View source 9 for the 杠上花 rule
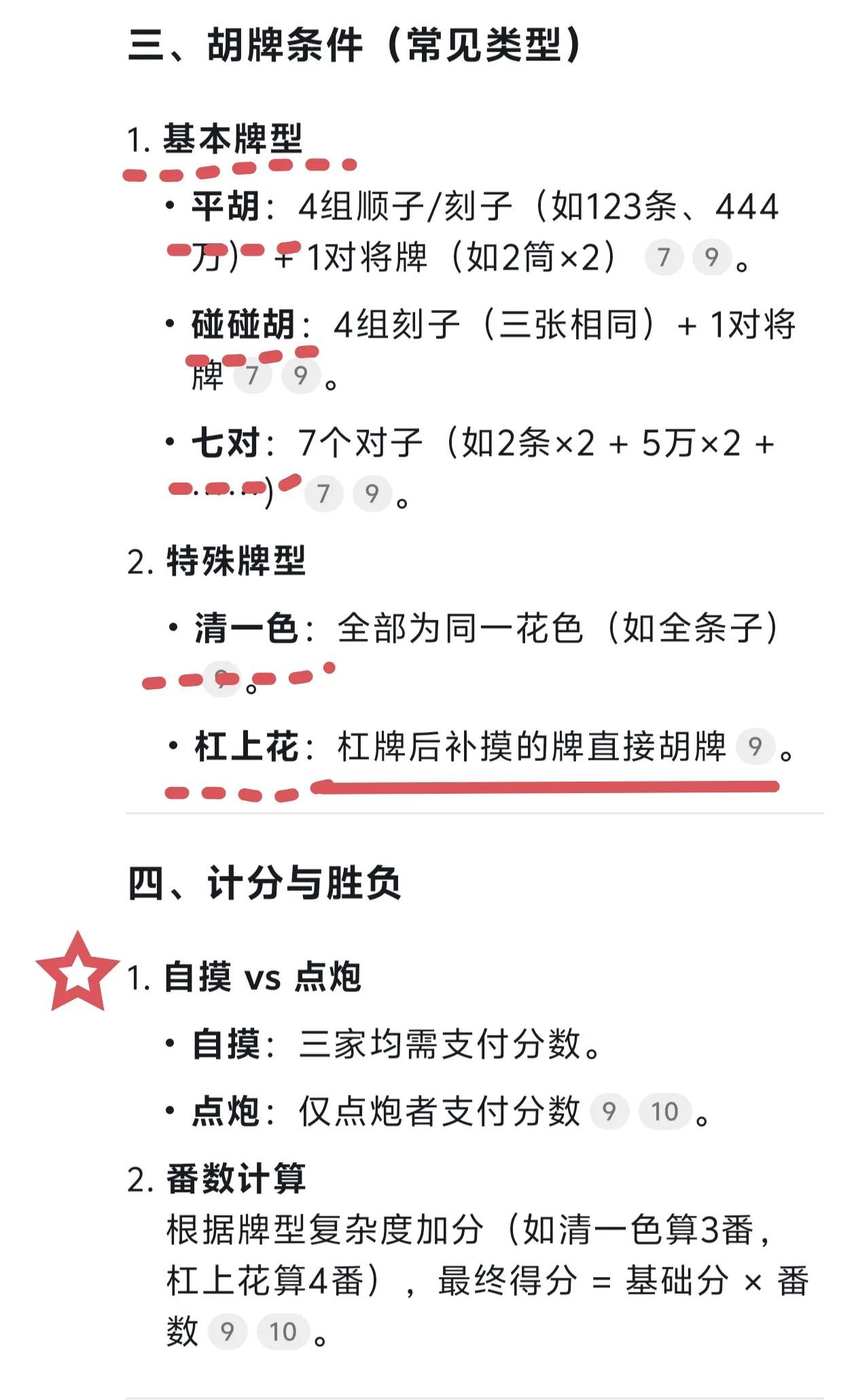The image size is (856, 1400). [x=755, y=747]
